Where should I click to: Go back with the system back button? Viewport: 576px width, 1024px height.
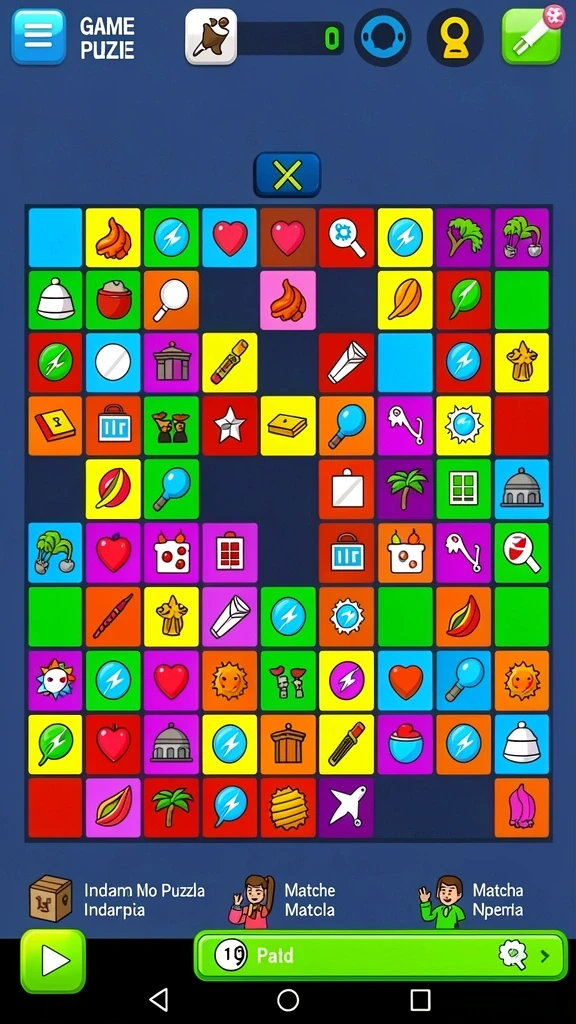(x=158, y=1000)
